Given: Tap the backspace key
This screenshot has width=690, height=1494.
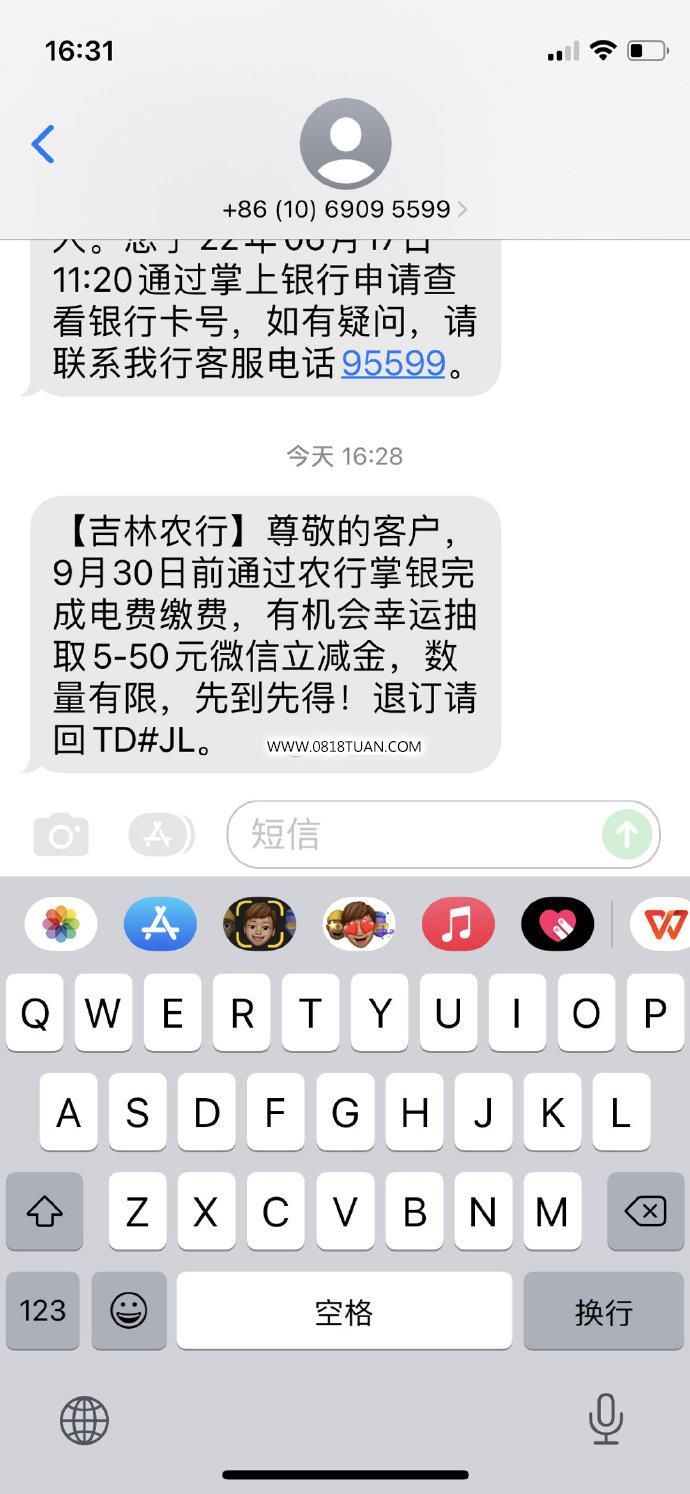Looking at the screenshot, I should tap(645, 1212).
